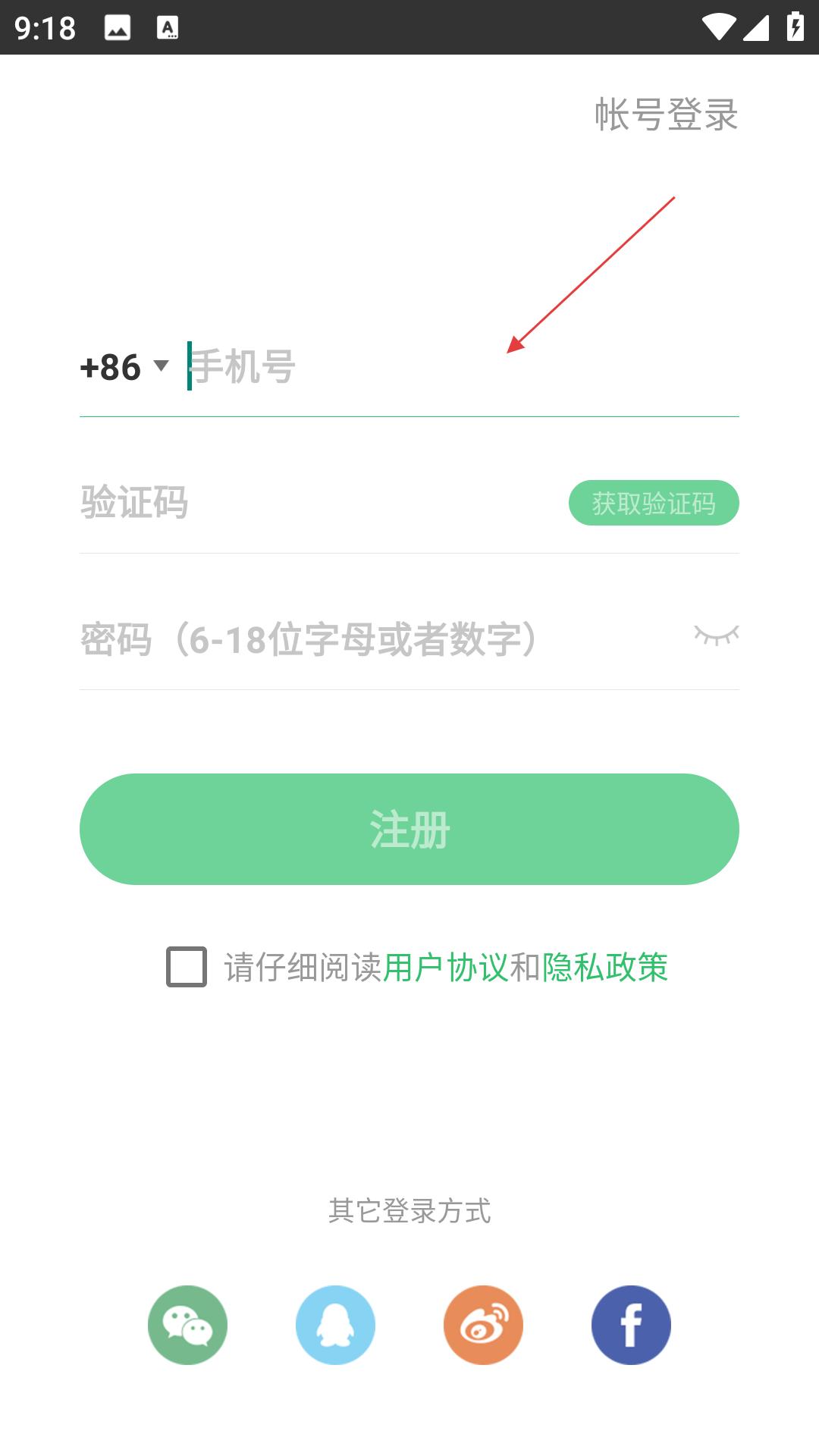Tap 获取验证码 to request a code
The width and height of the screenshot is (819, 1456).
tap(654, 503)
